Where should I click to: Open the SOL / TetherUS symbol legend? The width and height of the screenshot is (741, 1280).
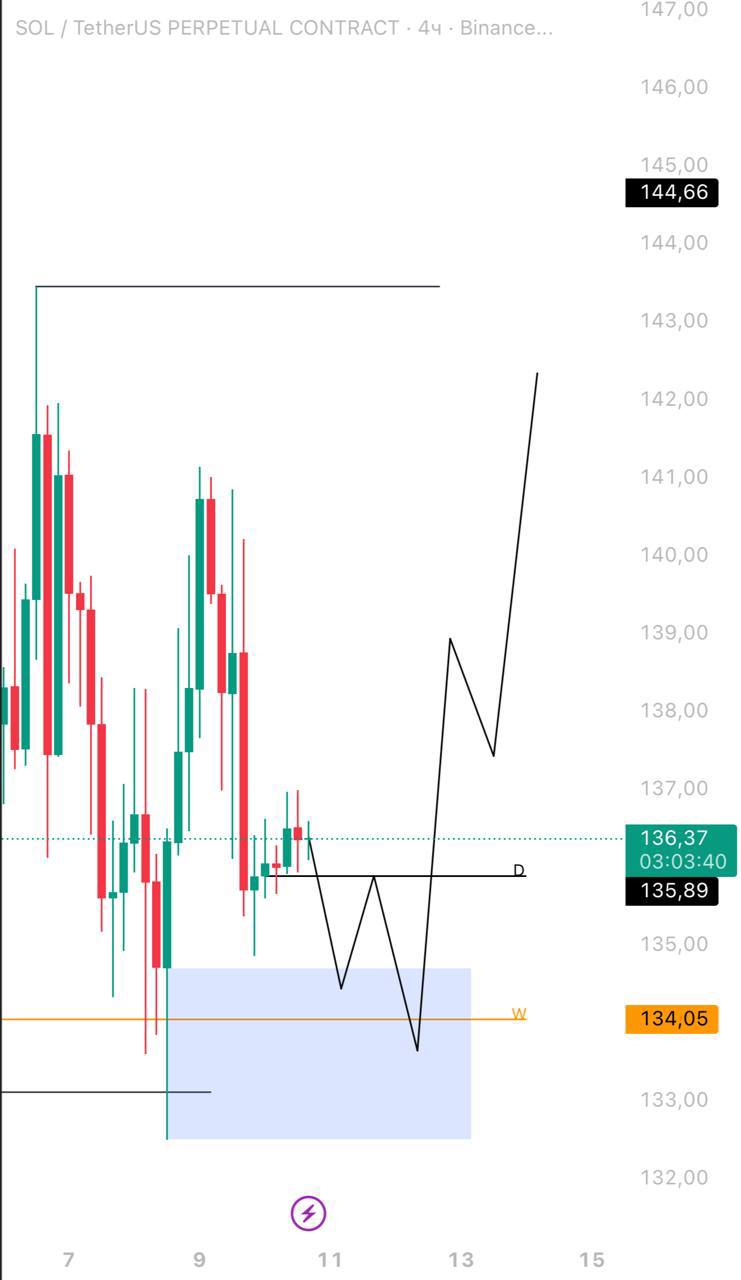tap(283, 28)
